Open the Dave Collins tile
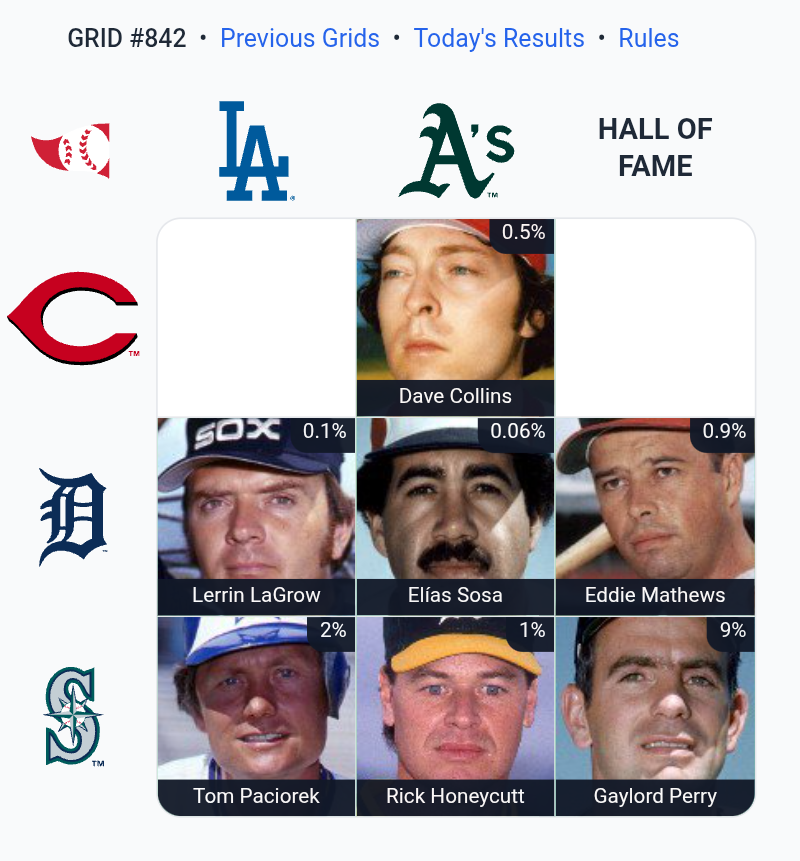The height and width of the screenshot is (861, 800). pos(455,317)
